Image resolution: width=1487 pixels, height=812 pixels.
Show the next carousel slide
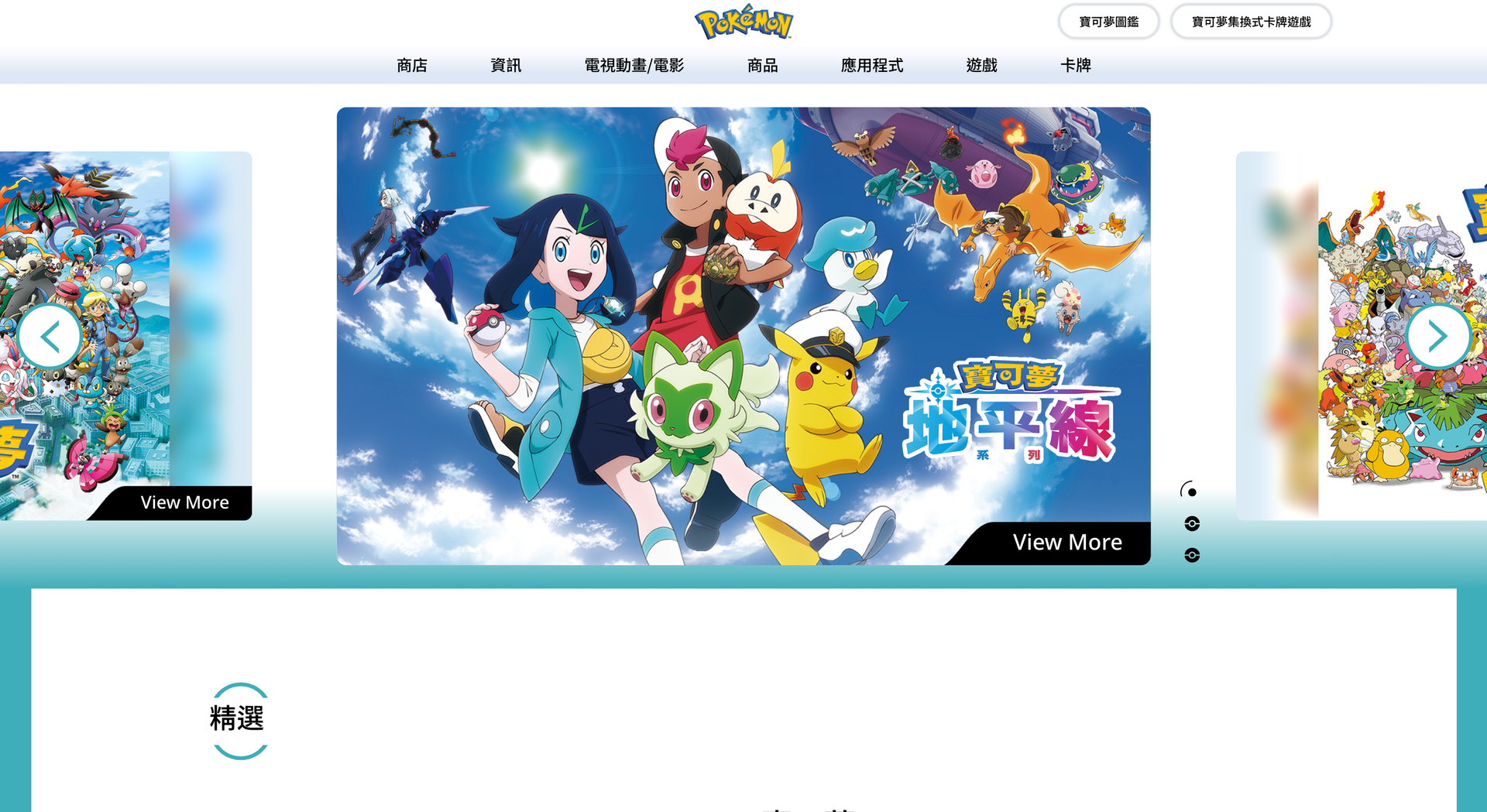[1437, 337]
